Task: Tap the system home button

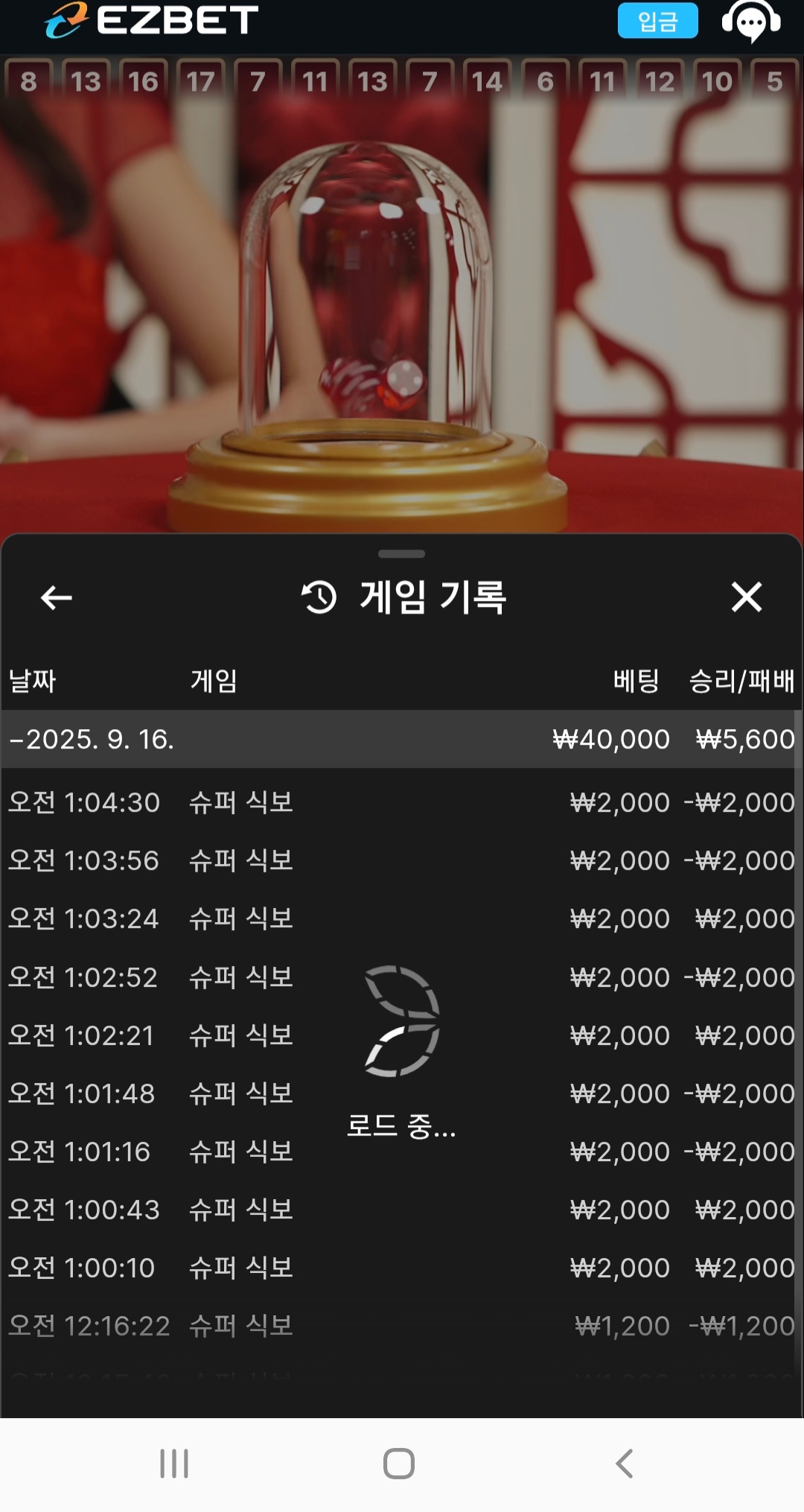Action: click(x=399, y=1464)
